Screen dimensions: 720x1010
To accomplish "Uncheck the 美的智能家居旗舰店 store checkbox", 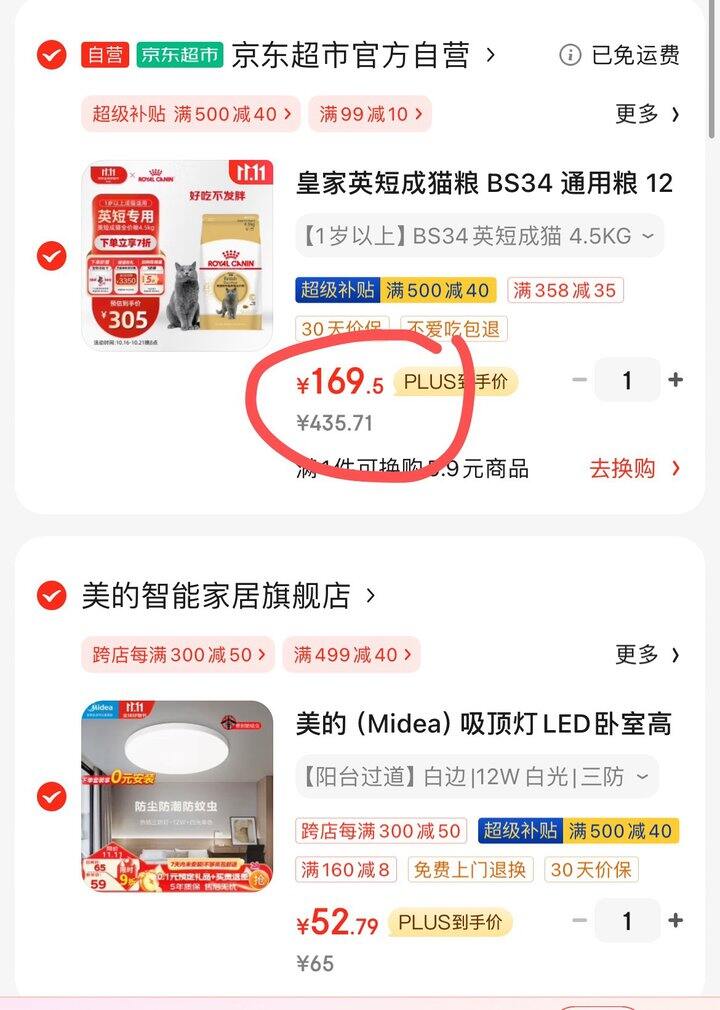I will [51, 596].
